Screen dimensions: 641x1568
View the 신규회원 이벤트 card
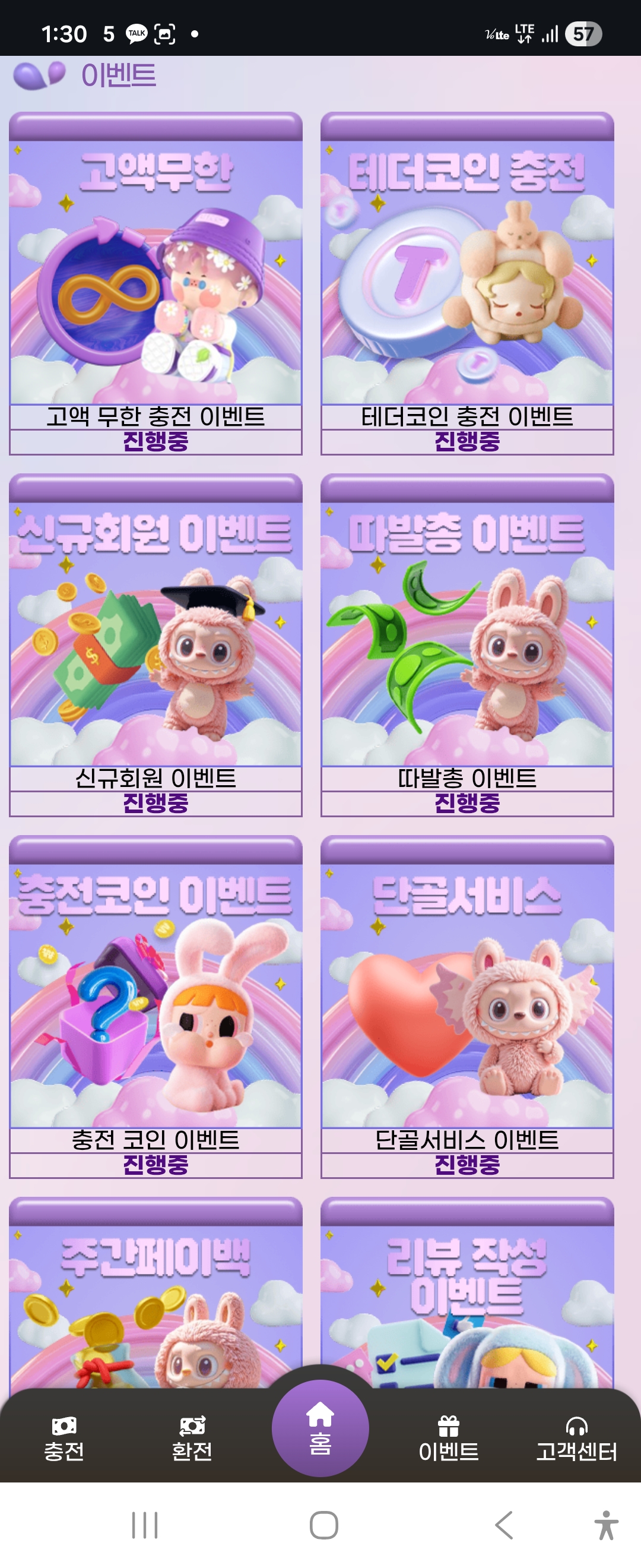tap(156, 645)
